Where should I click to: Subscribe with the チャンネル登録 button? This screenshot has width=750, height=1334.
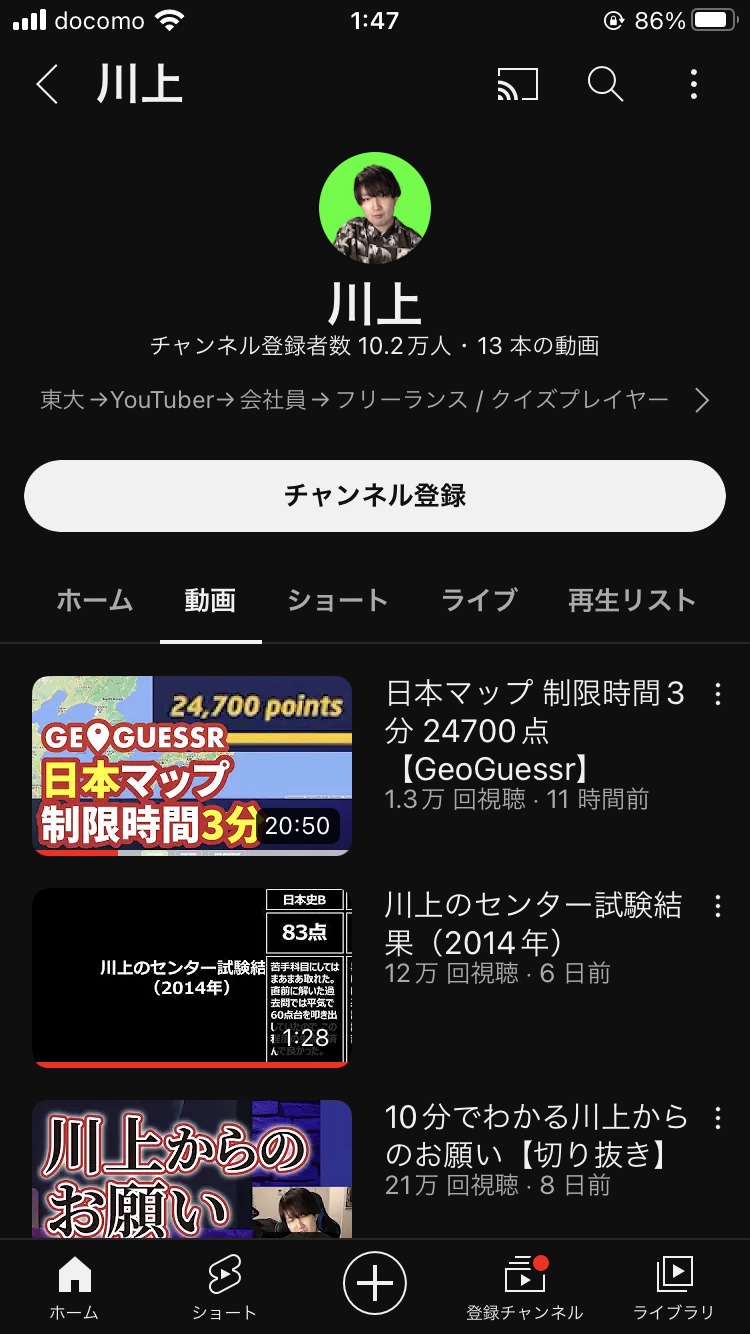pyautogui.click(x=375, y=496)
